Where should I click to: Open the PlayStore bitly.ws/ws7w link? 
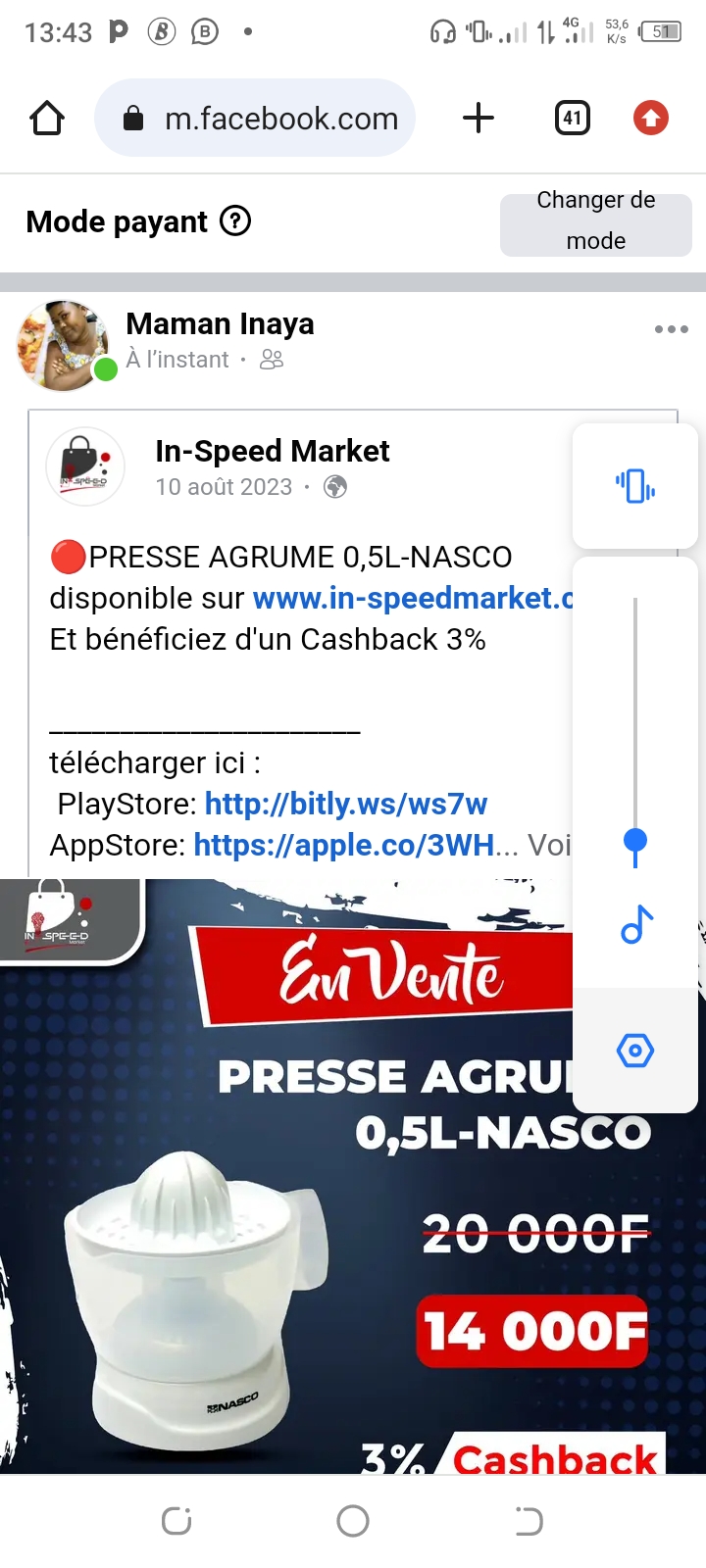(345, 804)
